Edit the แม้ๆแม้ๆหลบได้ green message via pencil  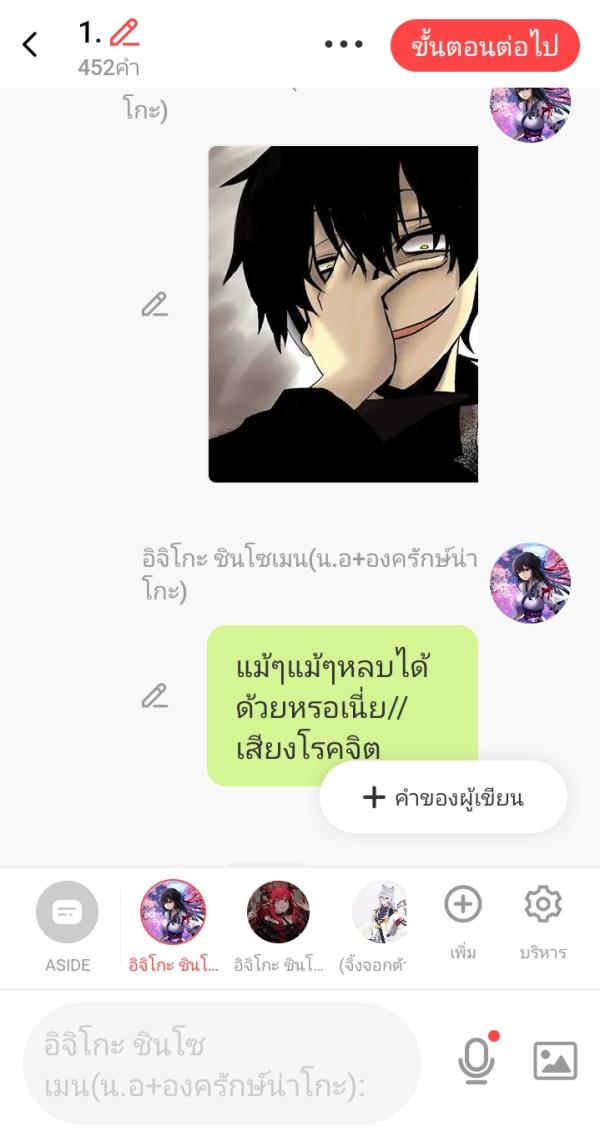coord(154,695)
